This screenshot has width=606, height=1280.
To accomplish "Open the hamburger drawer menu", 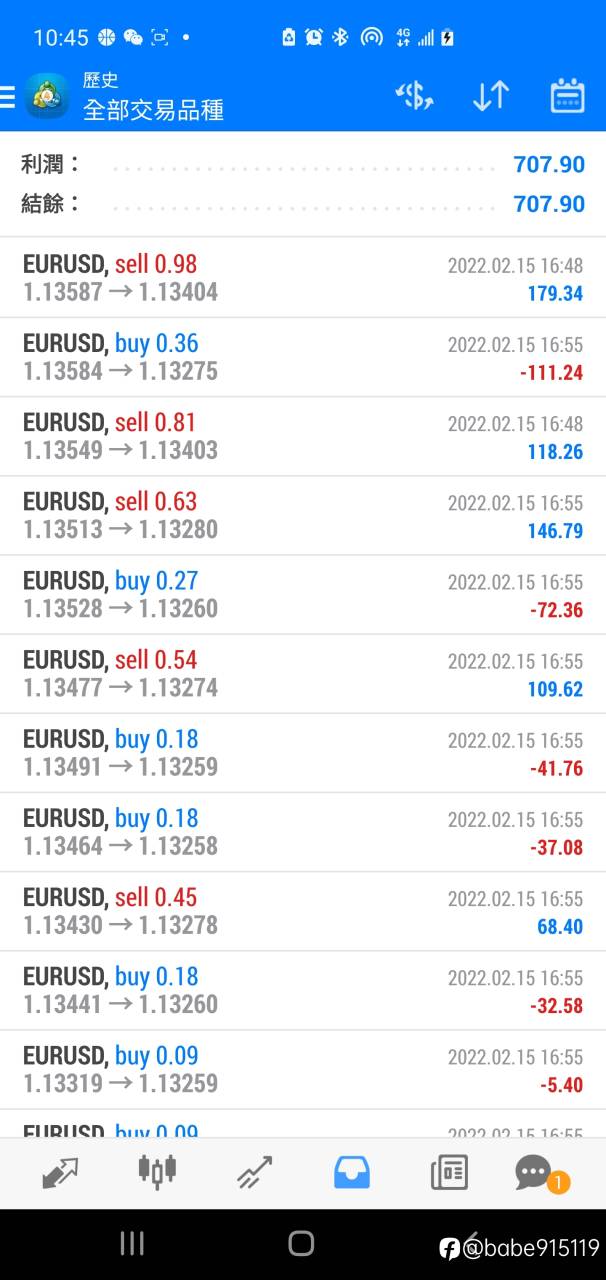I will tap(8, 96).
